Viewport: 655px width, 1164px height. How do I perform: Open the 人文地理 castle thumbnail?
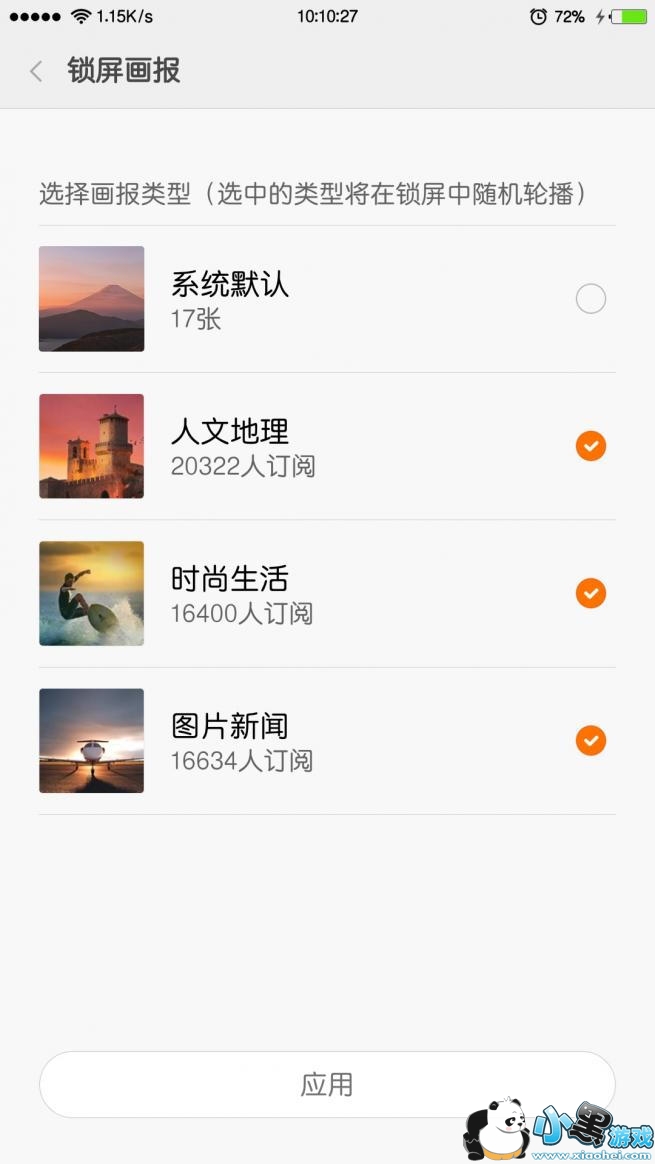92,446
